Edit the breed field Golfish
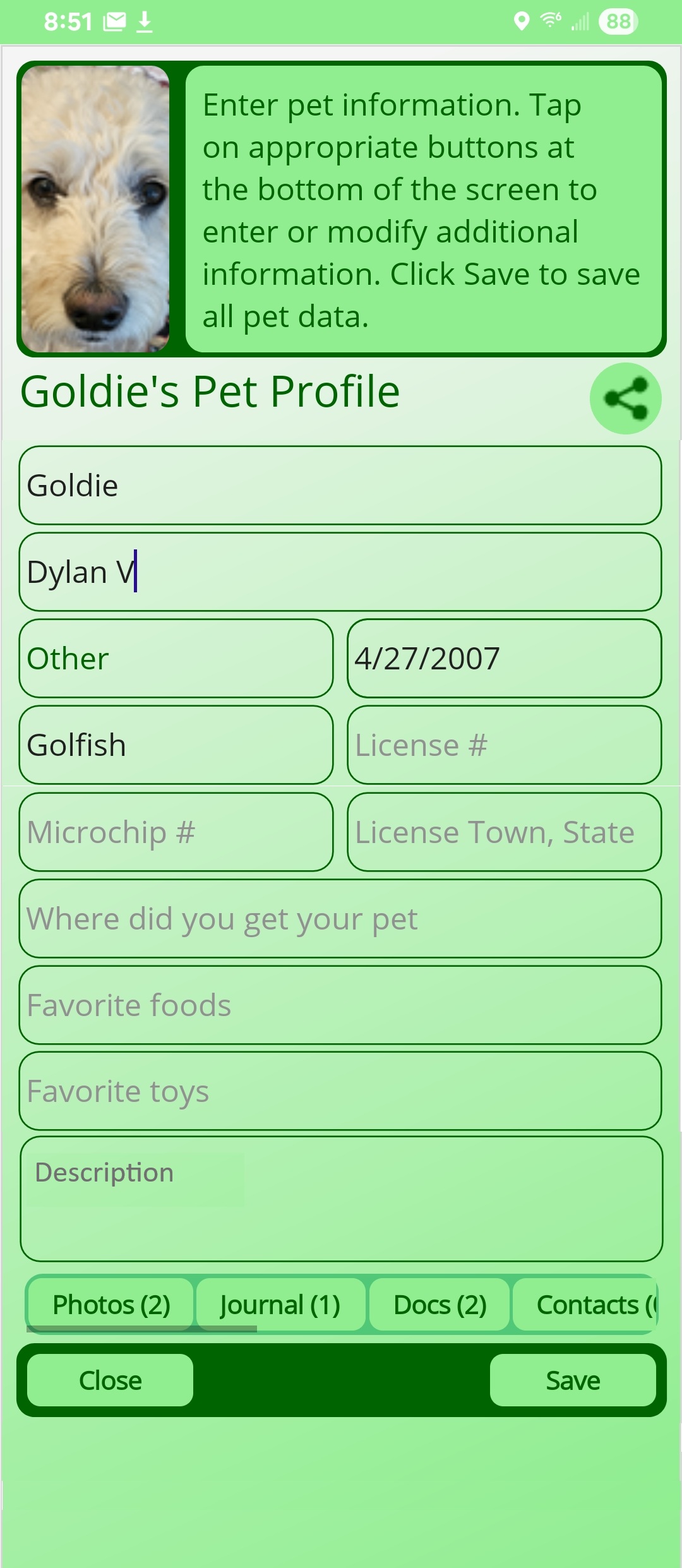This screenshot has height=1568, width=682. (x=176, y=745)
